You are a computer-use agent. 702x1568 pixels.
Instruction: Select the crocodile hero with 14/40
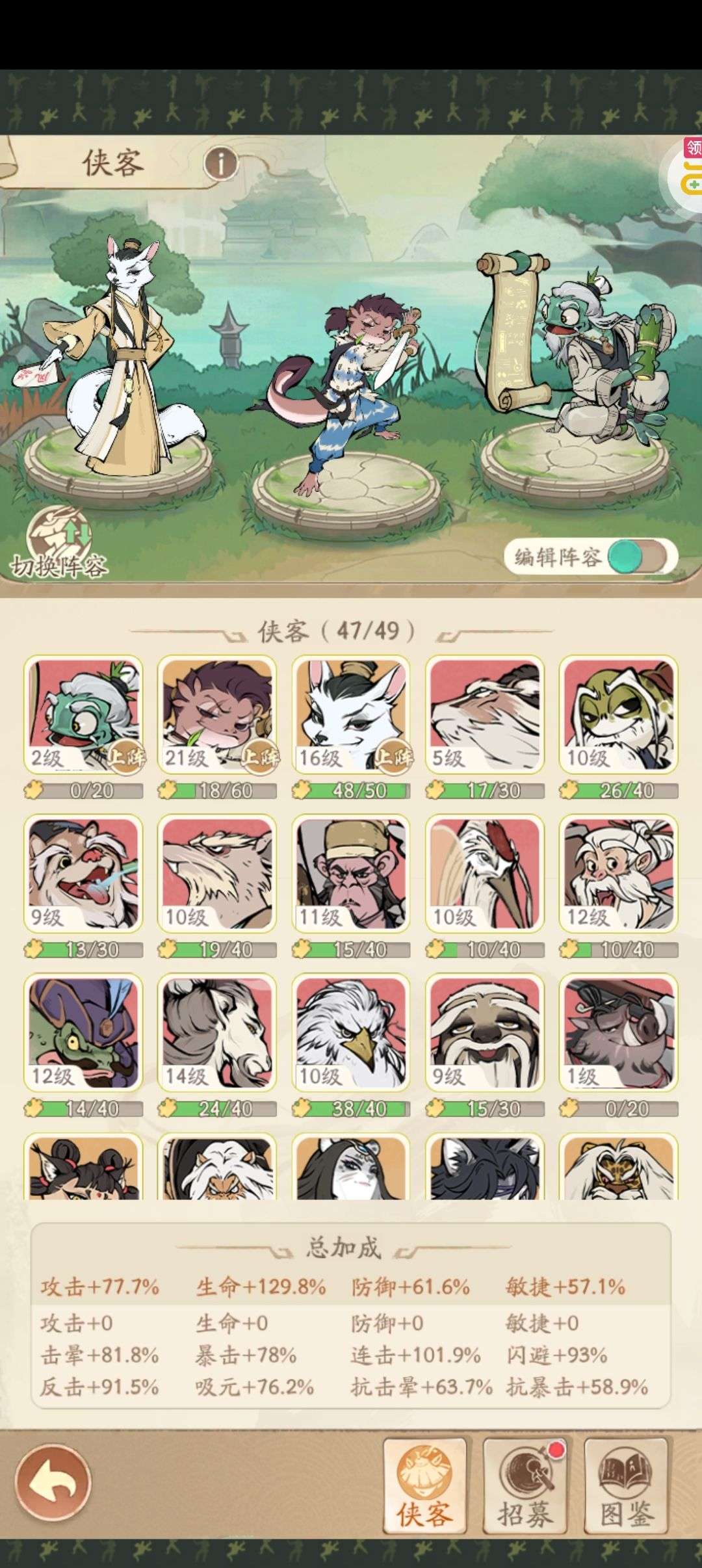[83, 1032]
